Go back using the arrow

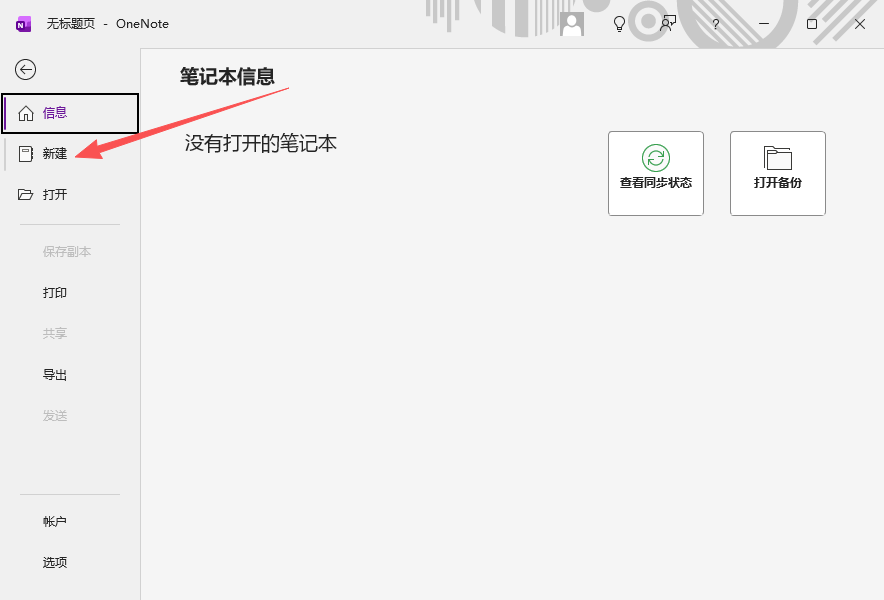(x=26, y=69)
